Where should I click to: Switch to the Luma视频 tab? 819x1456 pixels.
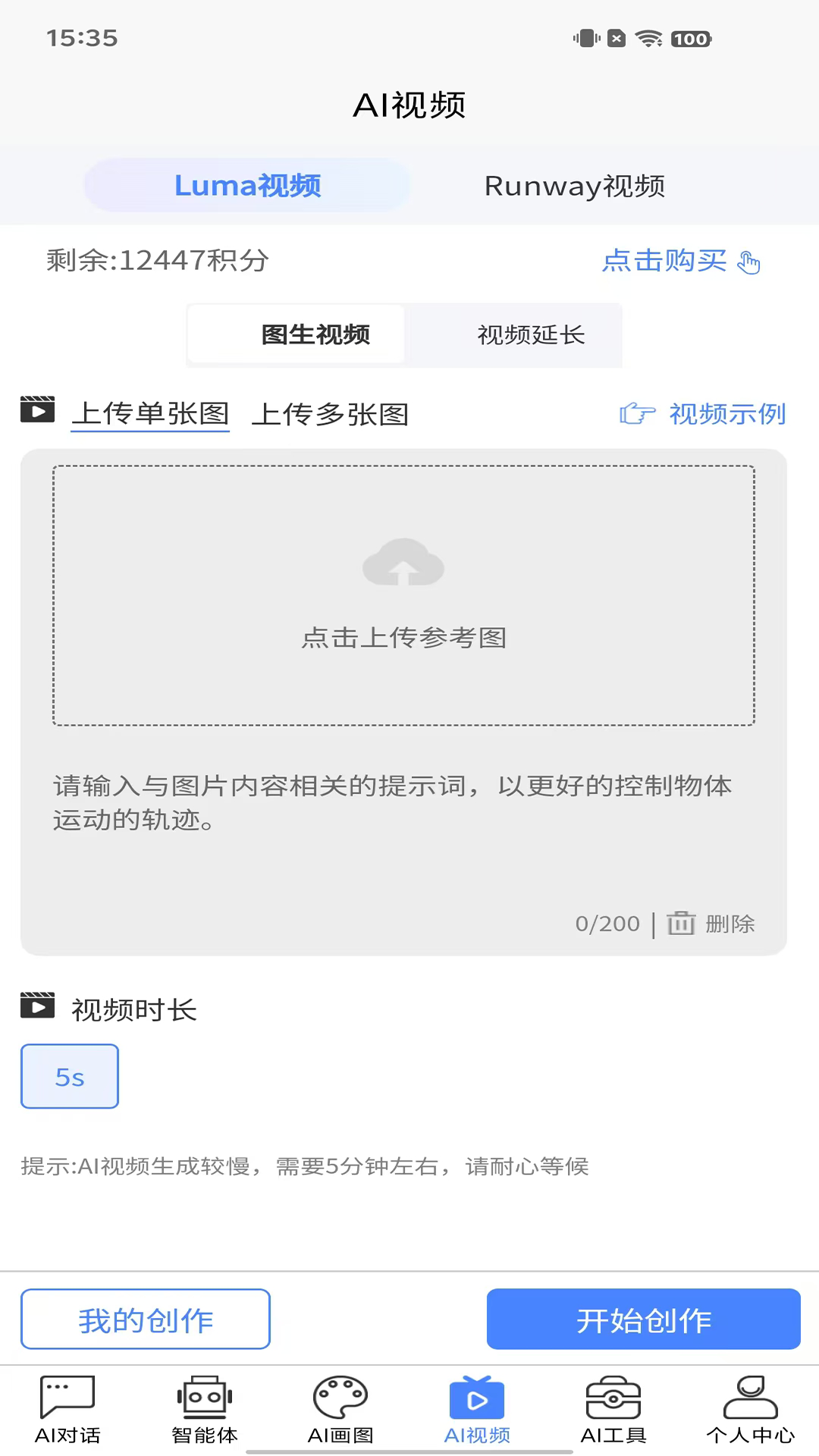247,185
